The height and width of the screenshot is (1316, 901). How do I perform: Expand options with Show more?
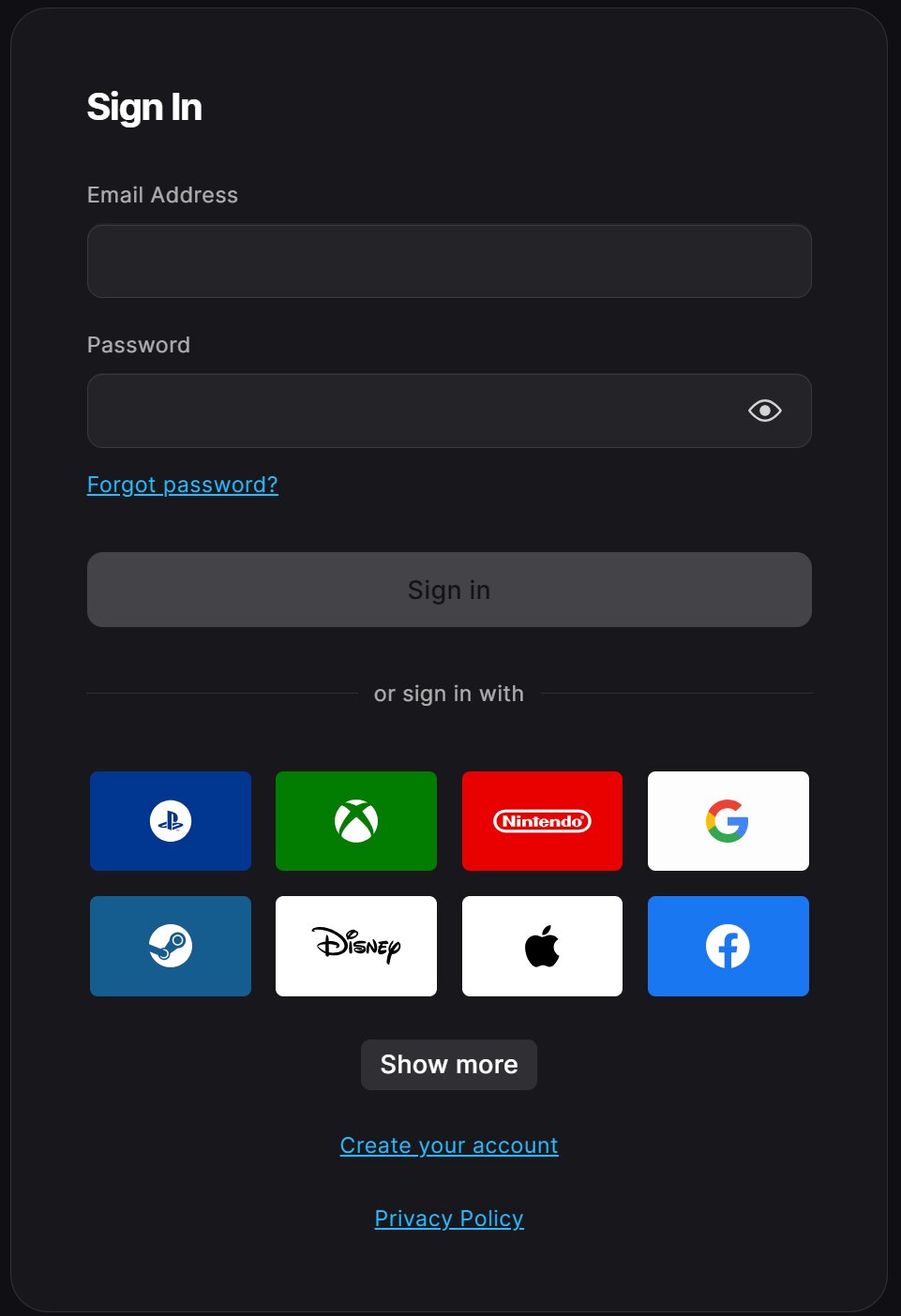pyautogui.click(x=449, y=1065)
